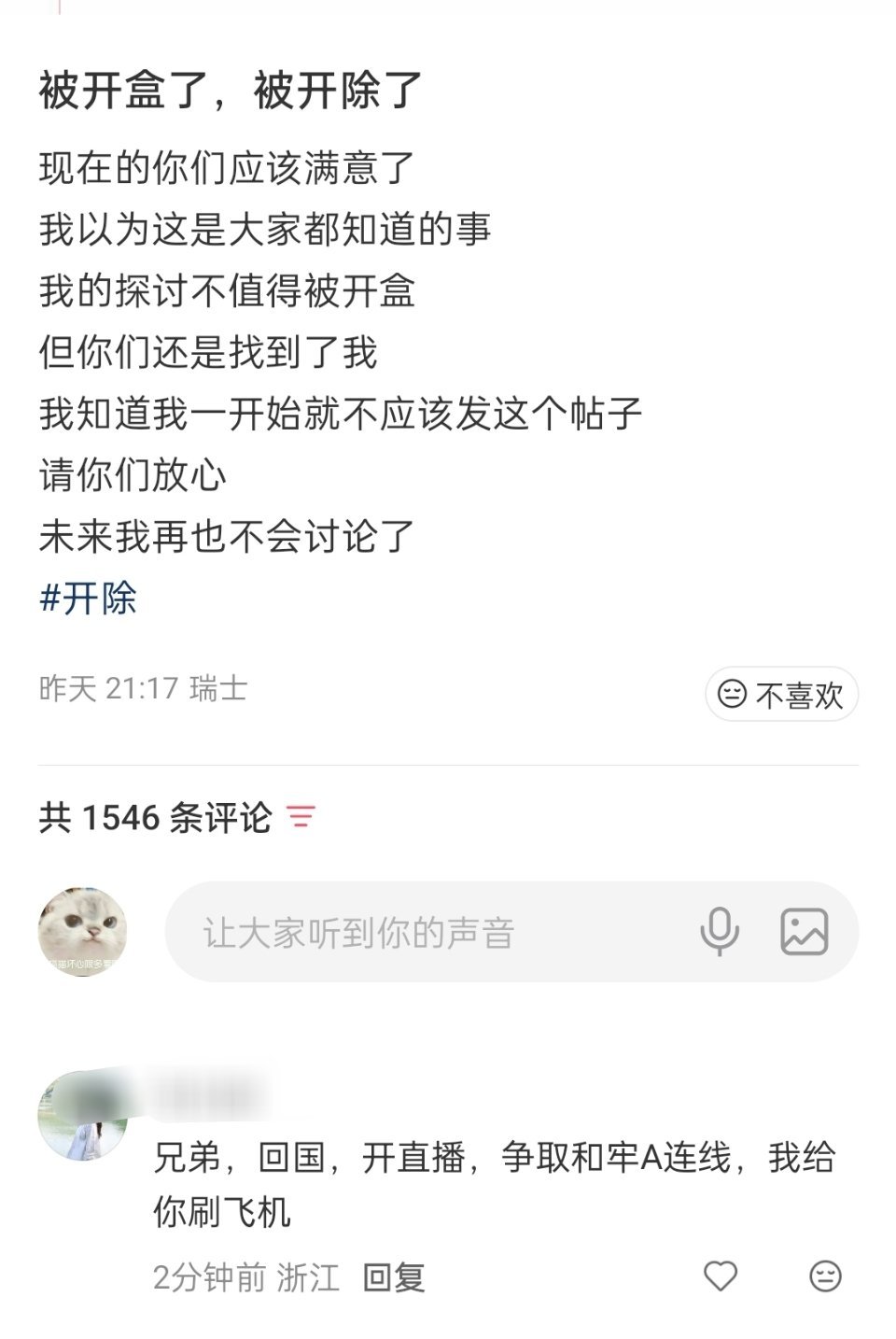Click the smiley face inside the 不喜欢 button
The width and height of the screenshot is (896, 1339).
(732, 696)
